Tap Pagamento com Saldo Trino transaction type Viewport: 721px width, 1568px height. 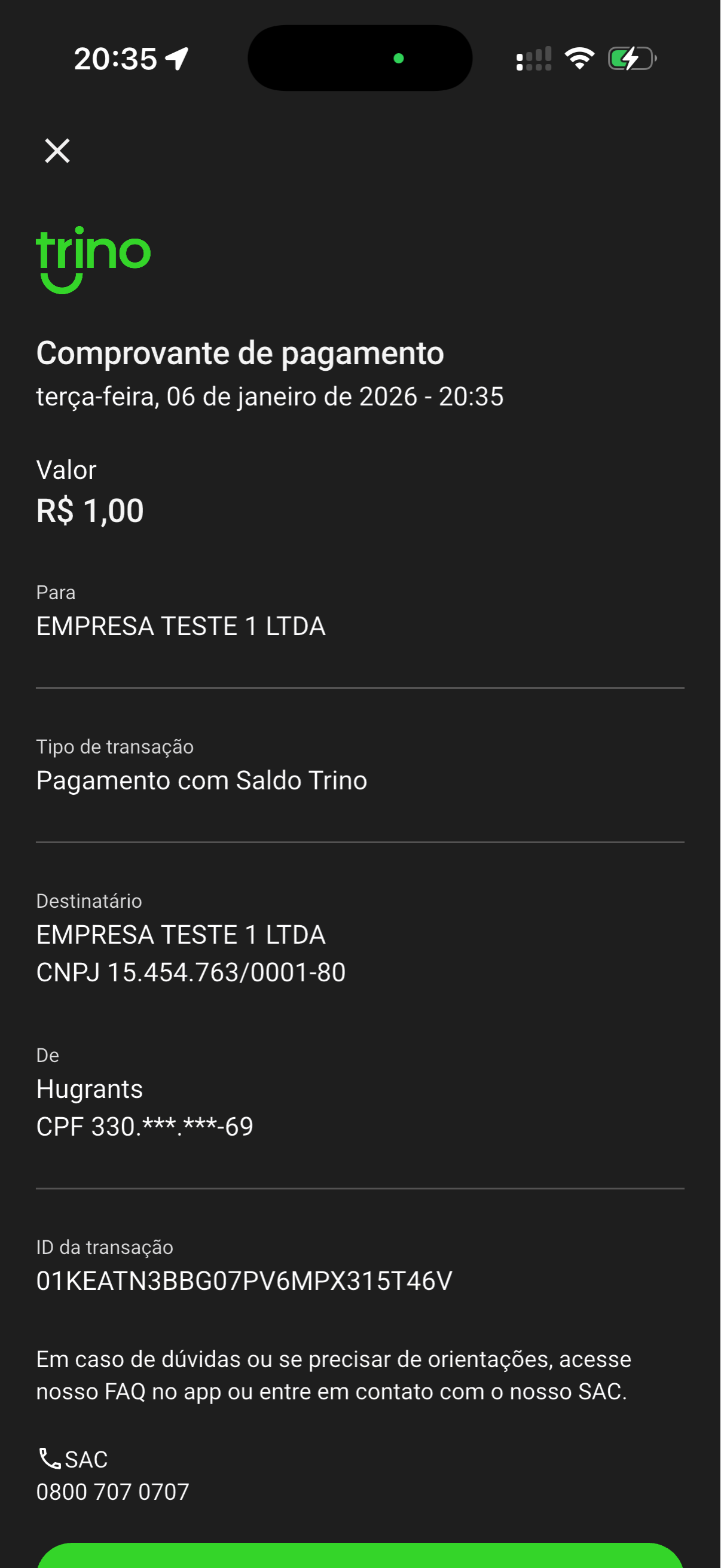click(x=202, y=780)
